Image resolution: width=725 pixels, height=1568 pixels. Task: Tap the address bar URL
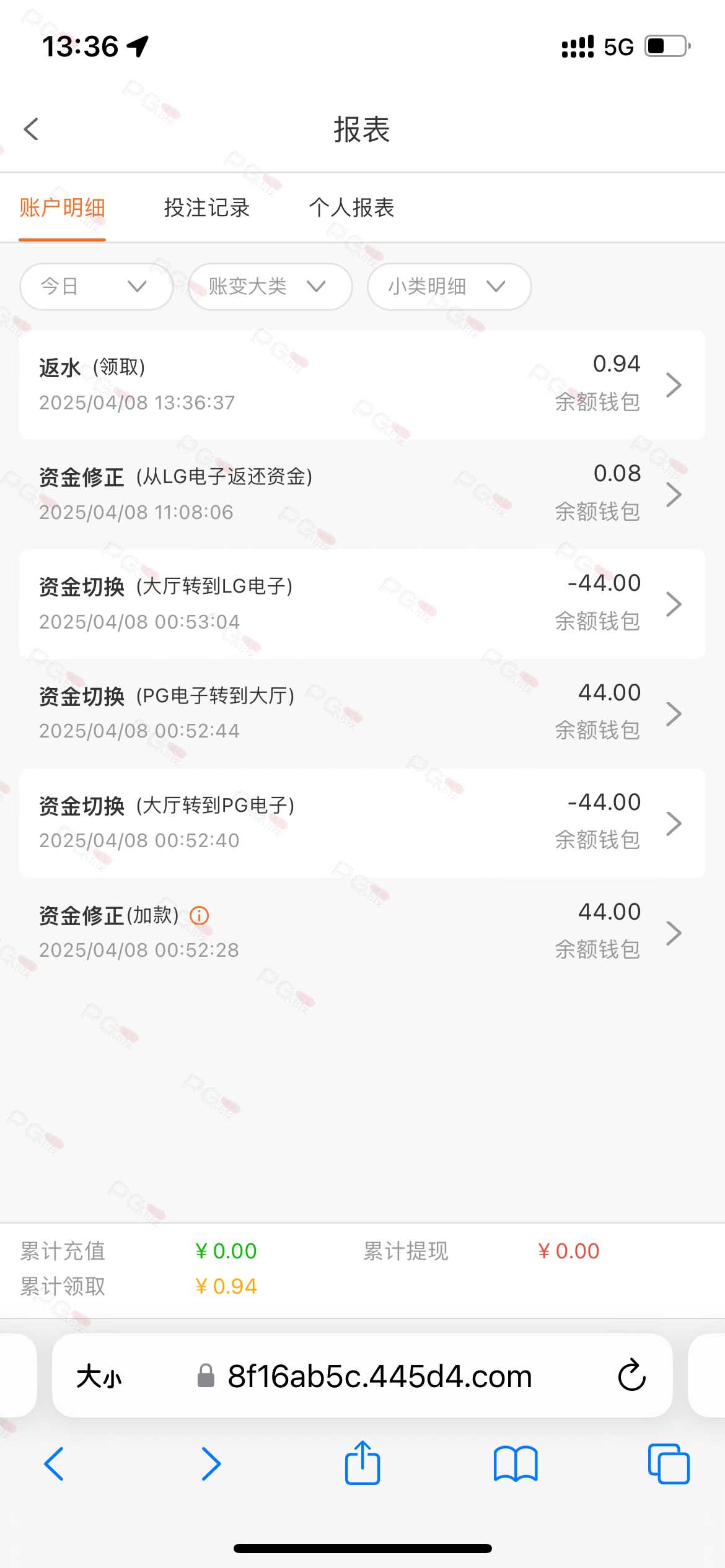(380, 1376)
